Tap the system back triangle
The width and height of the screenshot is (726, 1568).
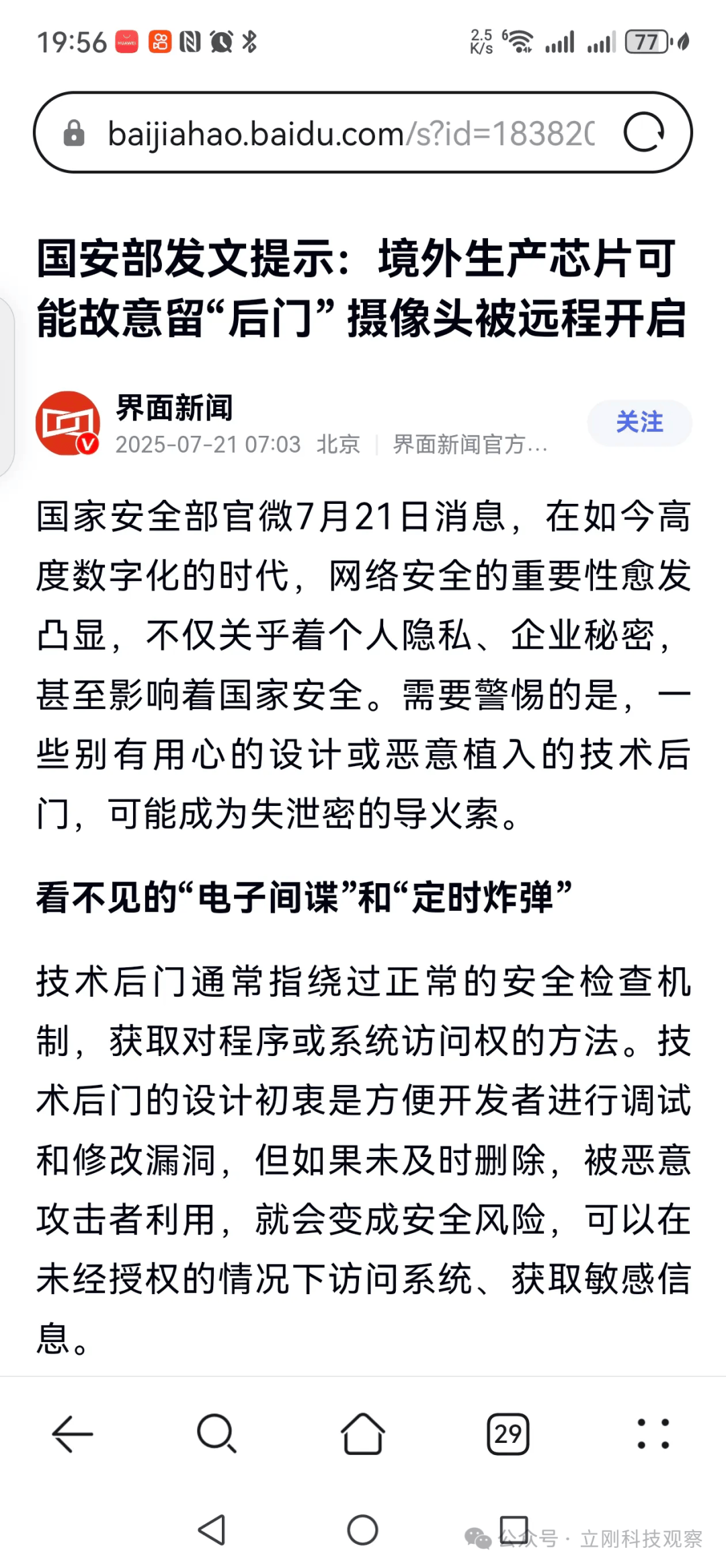coord(212,1530)
